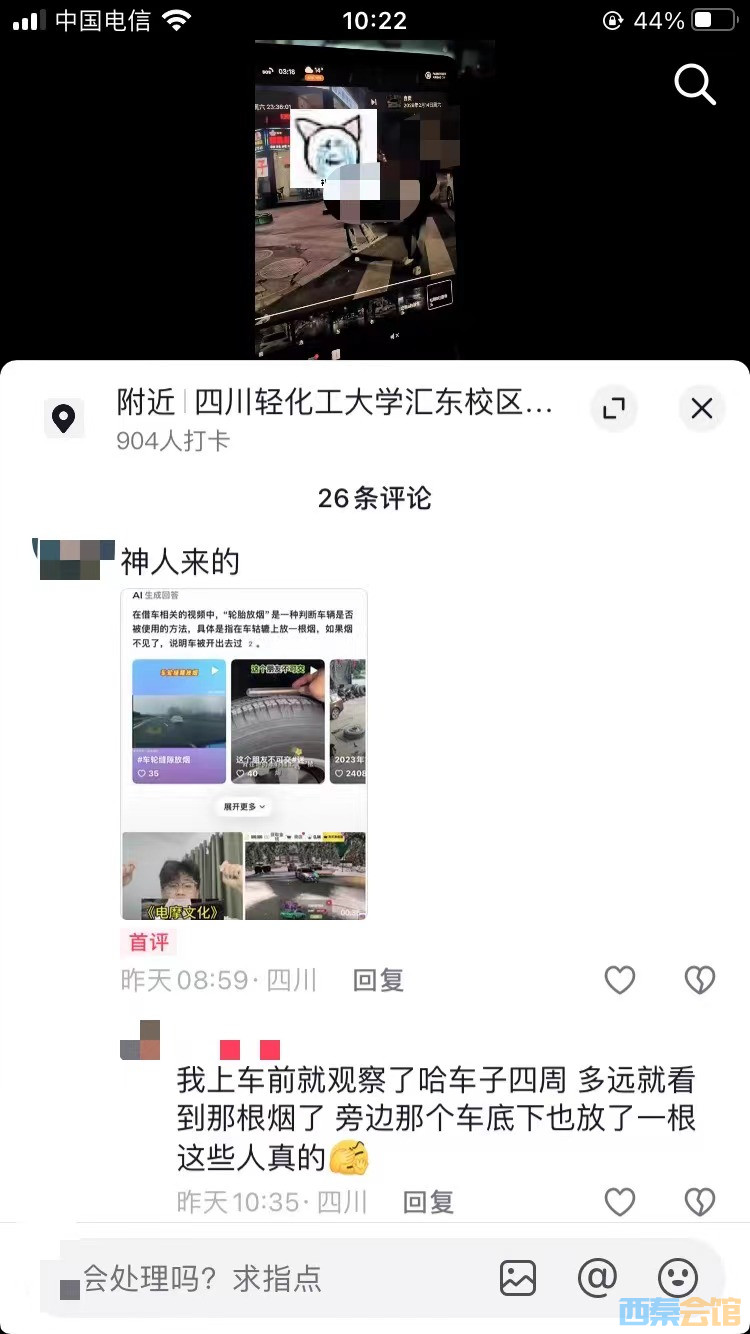
Task: Mention someone with the @ icon
Action: point(597,1278)
